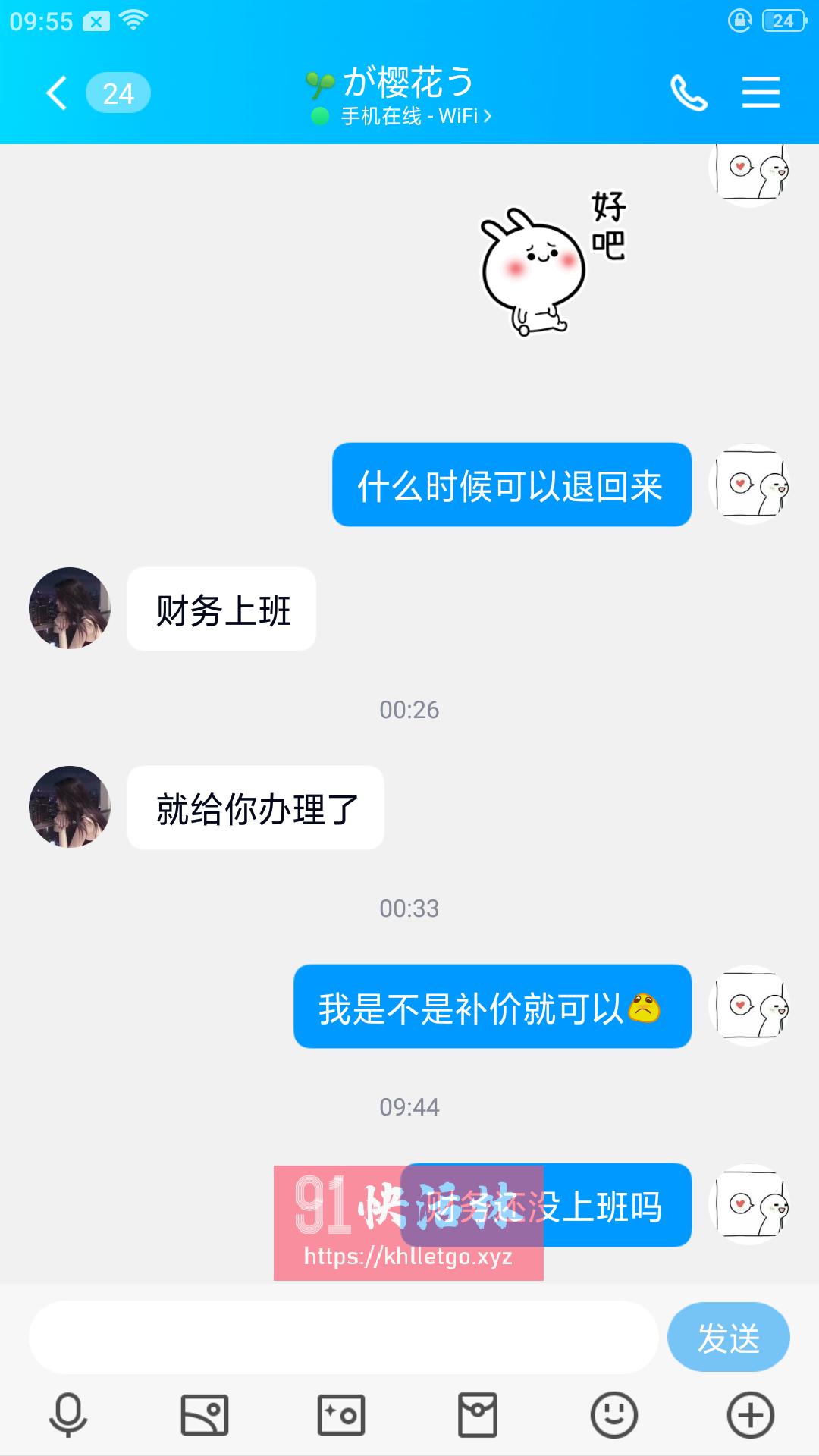Image resolution: width=819 pixels, height=1456 pixels.
Task: Start a voice call with the phone icon
Action: 689,93
